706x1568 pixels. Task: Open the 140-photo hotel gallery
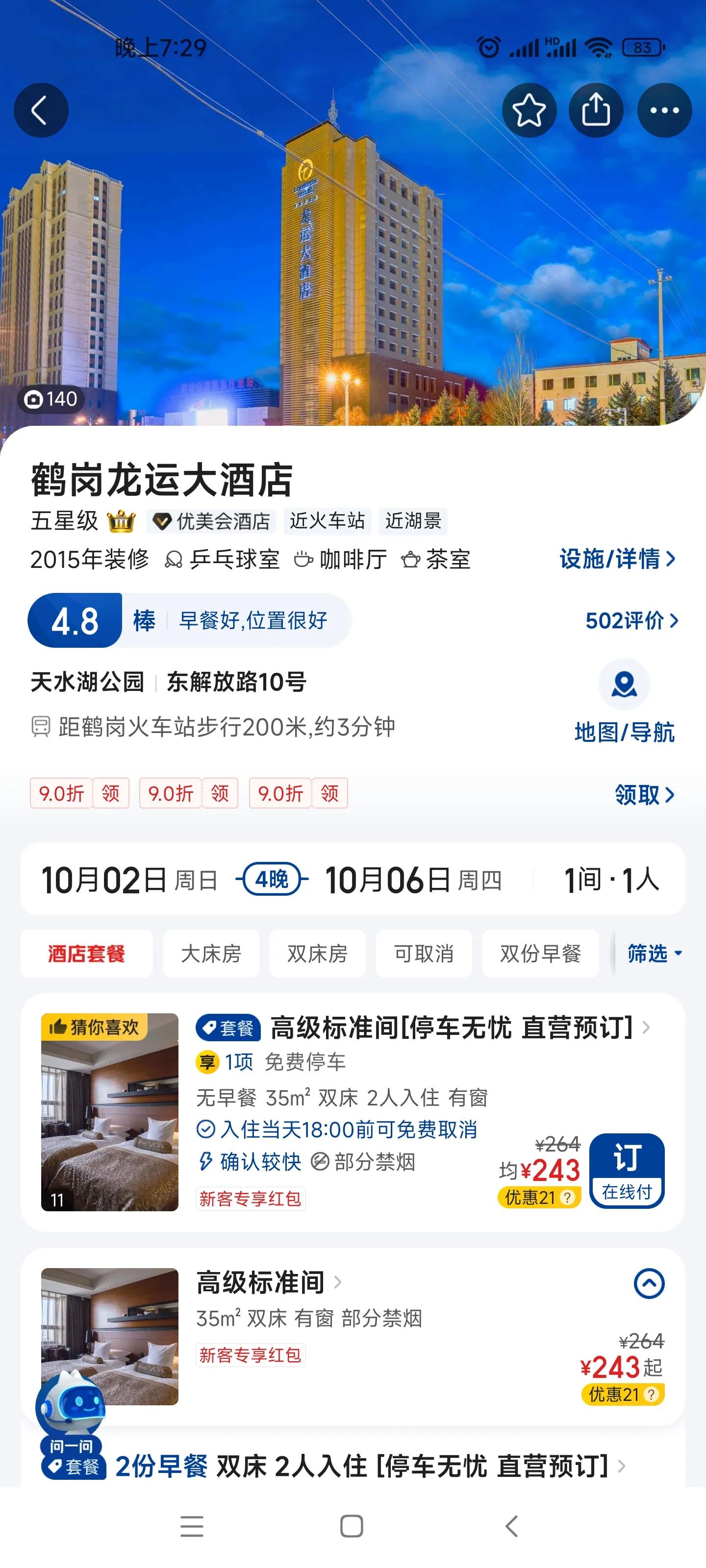pyautogui.click(x=51, y=399)
